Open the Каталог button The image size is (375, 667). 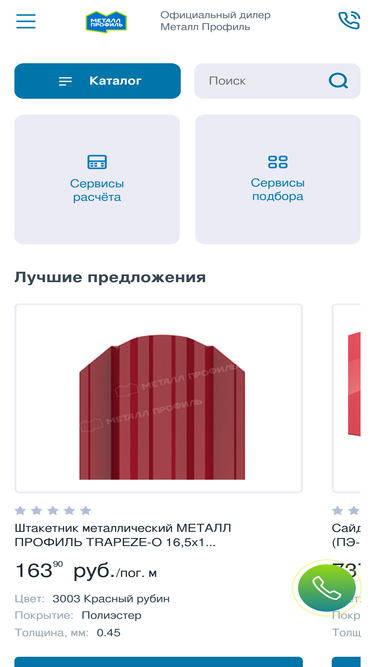97,81
